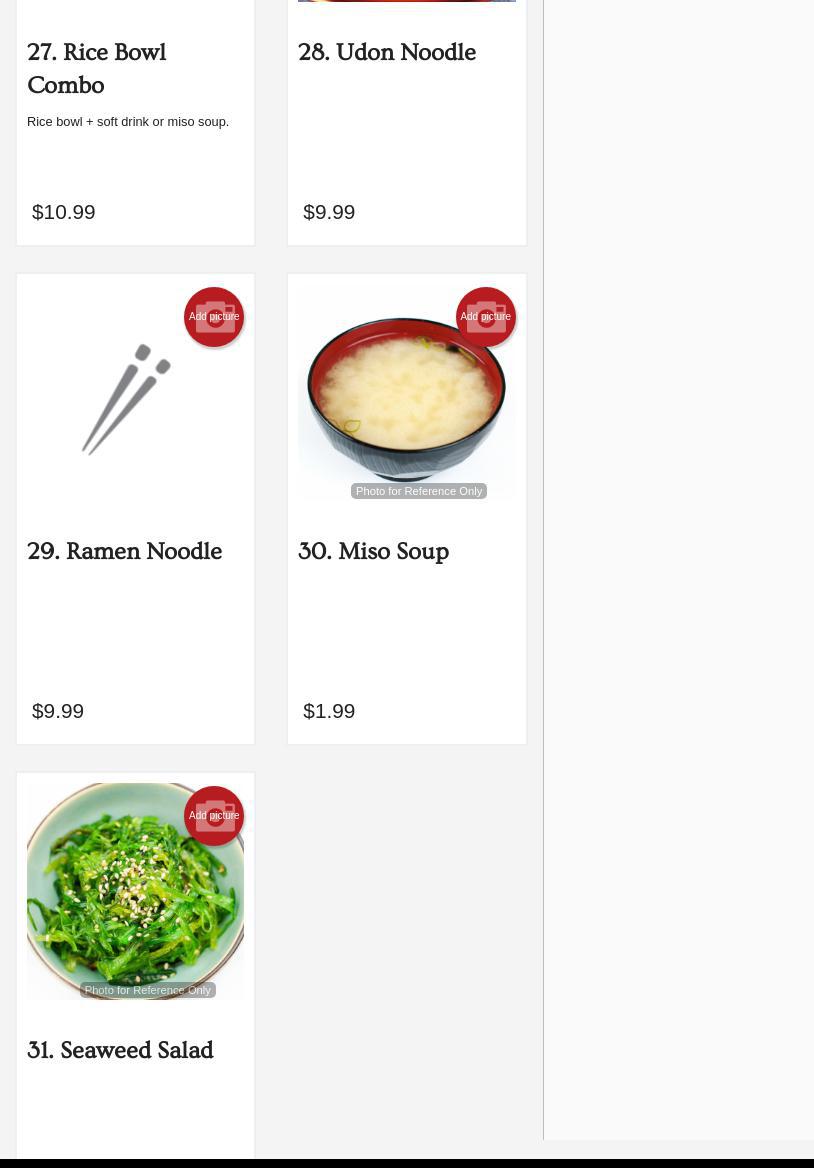View the Seaweed Salad item
The width and height of the screenshot is (814, 1168).
120,1050
